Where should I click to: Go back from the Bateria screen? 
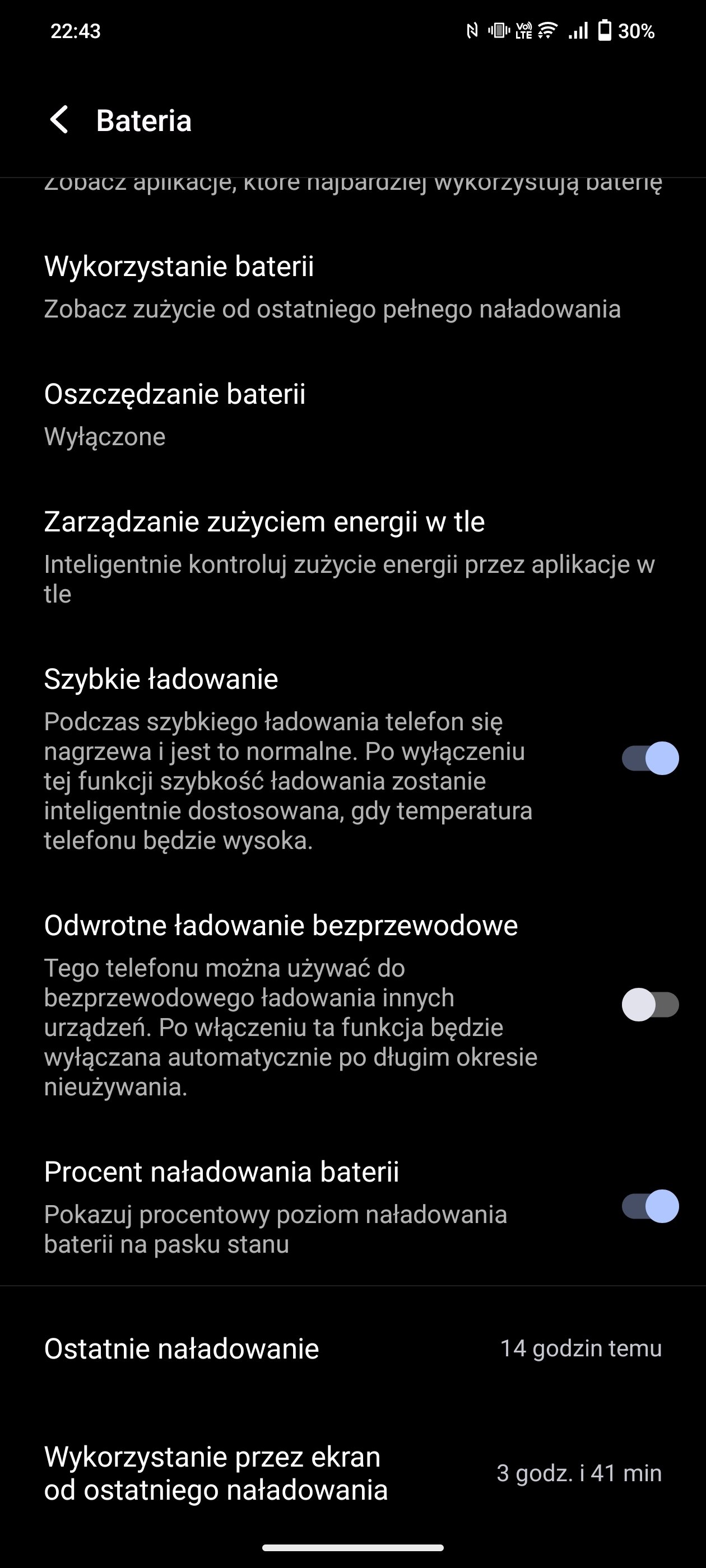coord(59,120)
